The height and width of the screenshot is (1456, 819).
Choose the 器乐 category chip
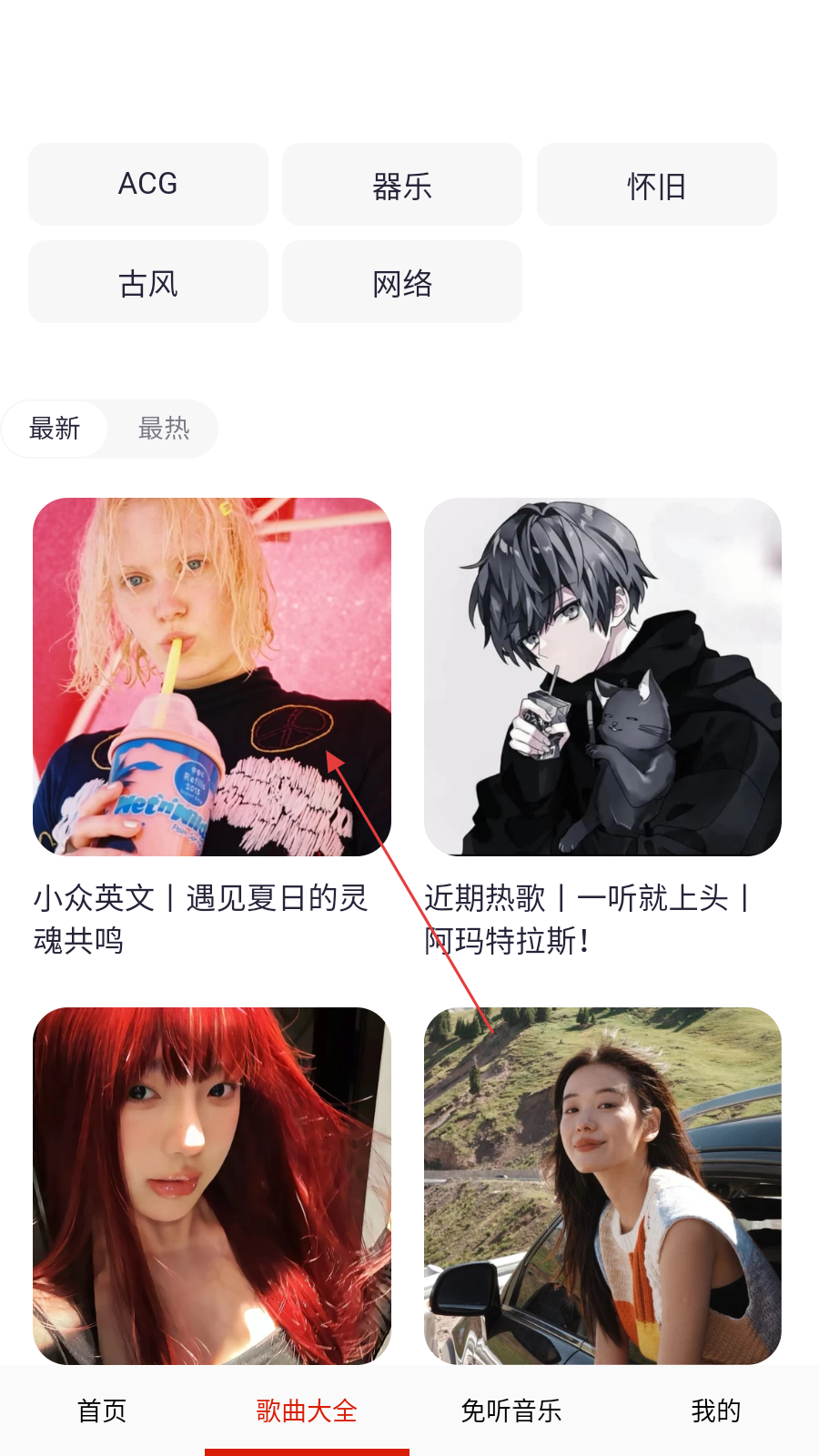coord(402,185)
